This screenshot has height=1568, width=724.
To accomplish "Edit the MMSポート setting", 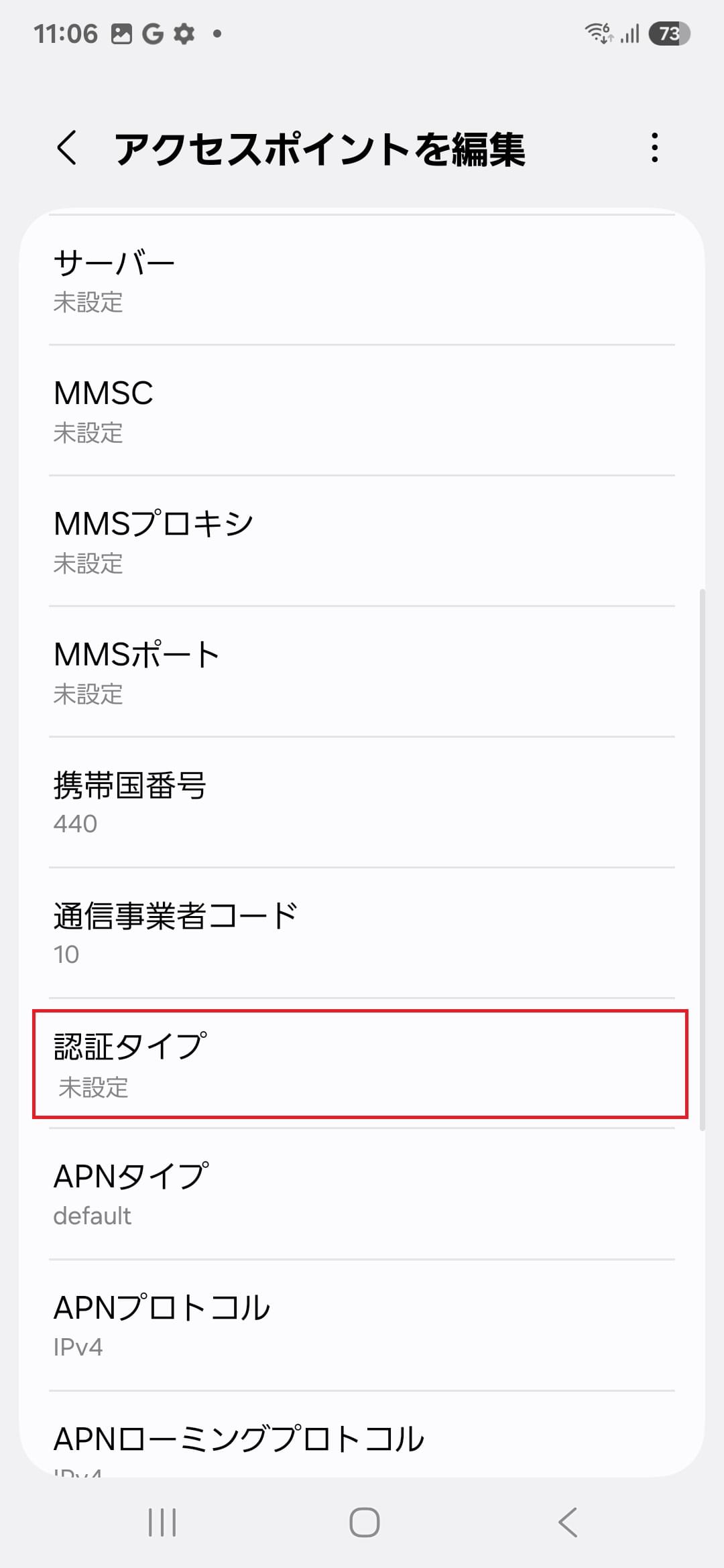I will pos(362,672).
